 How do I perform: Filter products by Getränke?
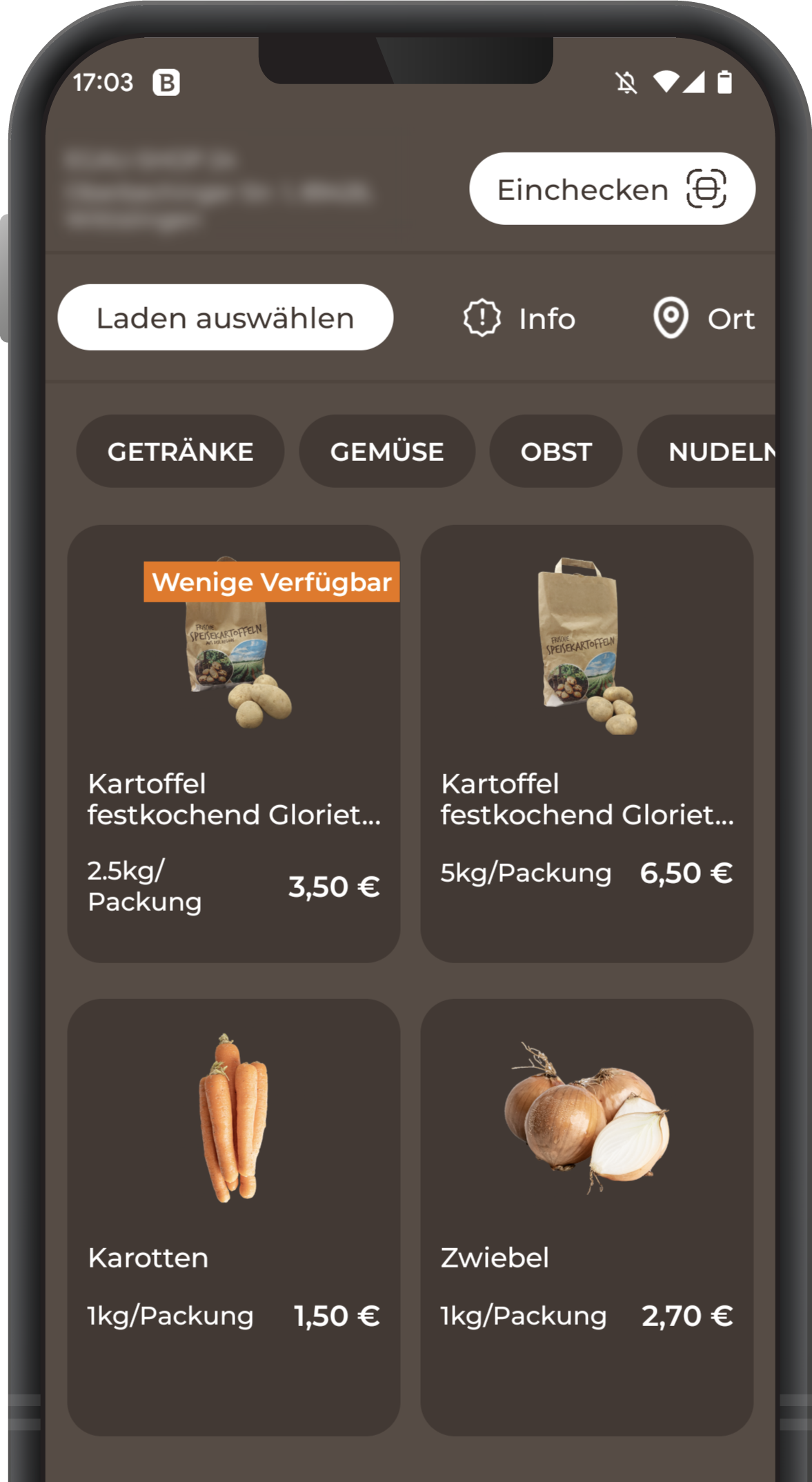180,452
